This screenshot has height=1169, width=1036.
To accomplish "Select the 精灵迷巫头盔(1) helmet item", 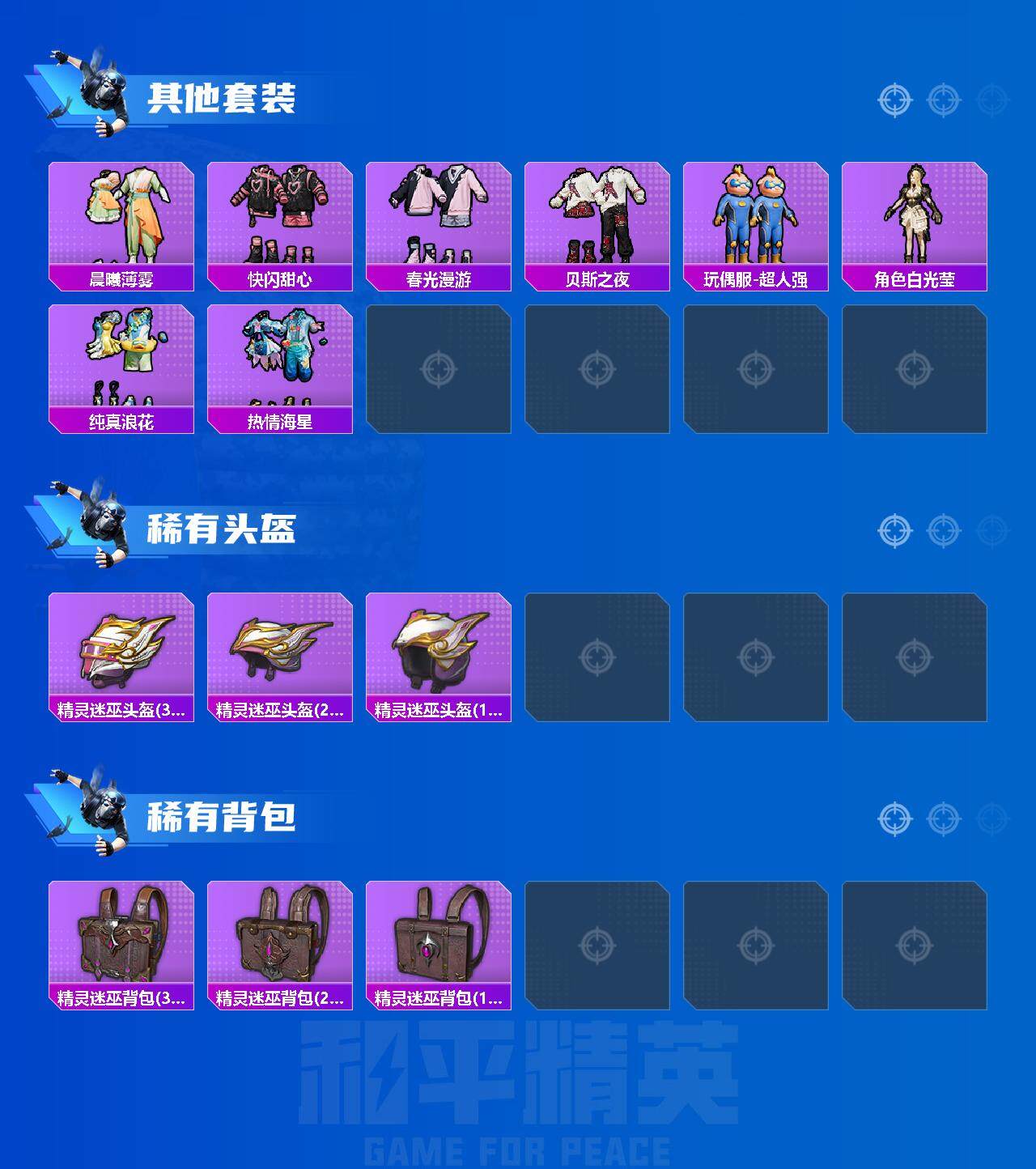I will (439, 656).
